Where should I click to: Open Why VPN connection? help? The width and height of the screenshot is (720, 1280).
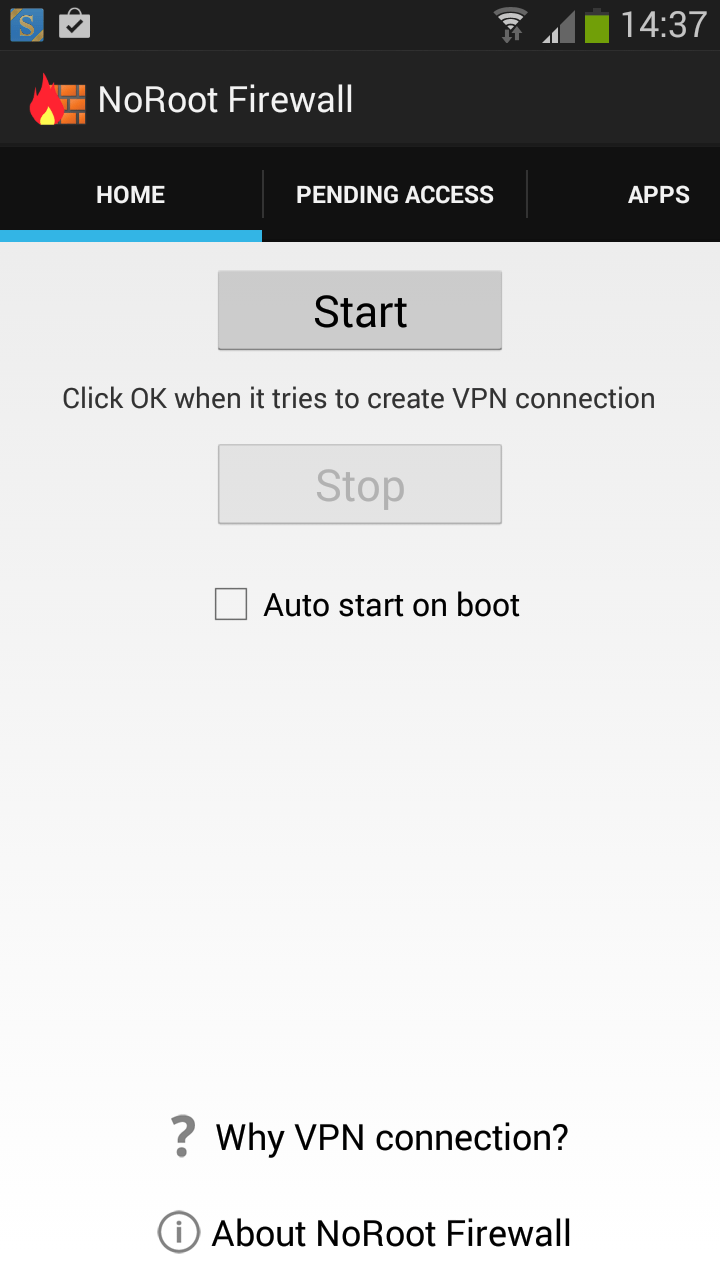368,1137
